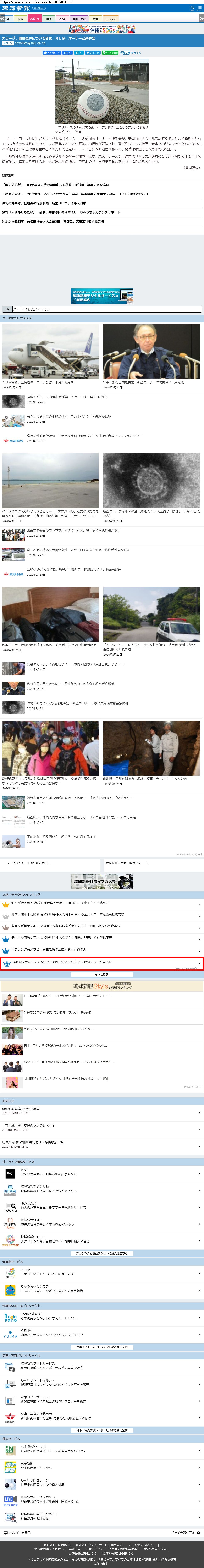Switch to the エンタメ news tab
The width and height of the screenshot is (204, 1568).
(111, 19)
